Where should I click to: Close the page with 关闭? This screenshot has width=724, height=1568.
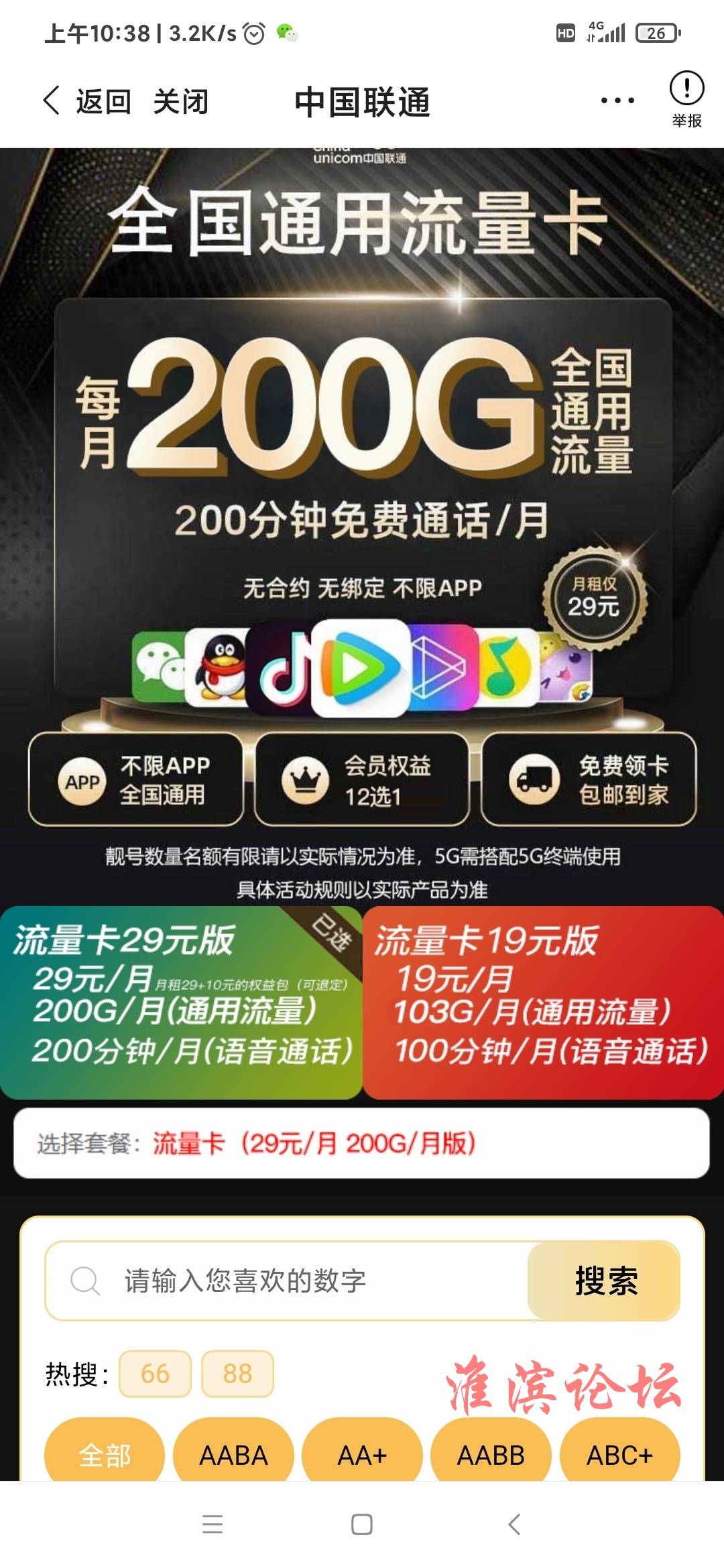coord(181,102)
